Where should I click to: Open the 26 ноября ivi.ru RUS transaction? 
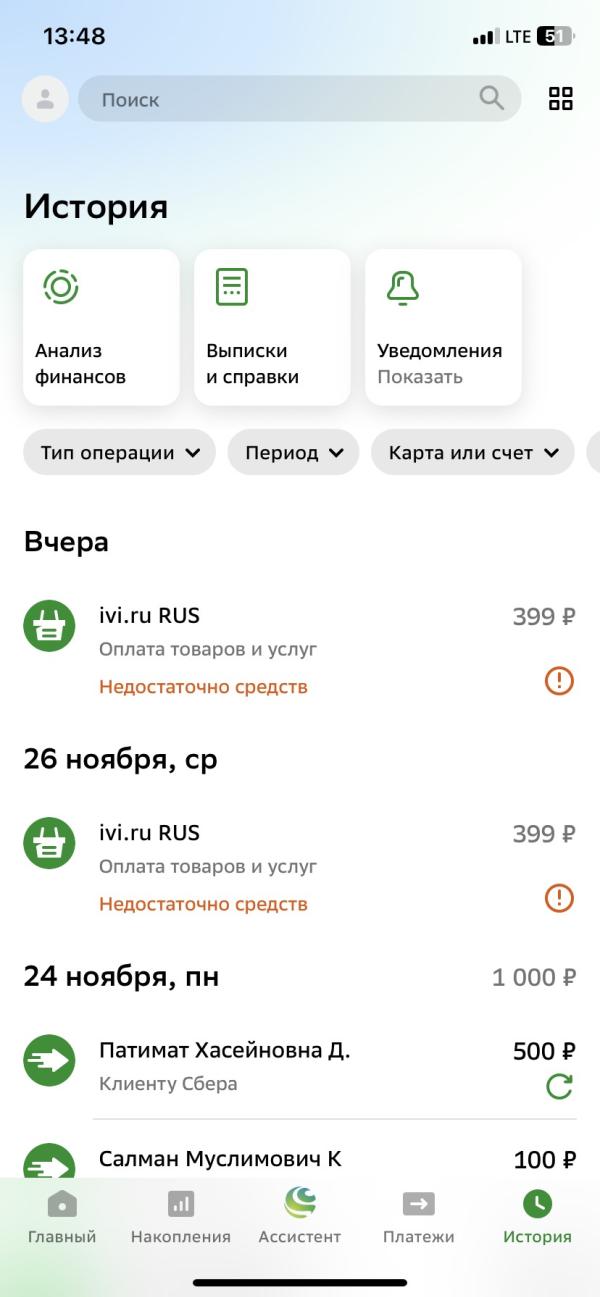point(299,868)
